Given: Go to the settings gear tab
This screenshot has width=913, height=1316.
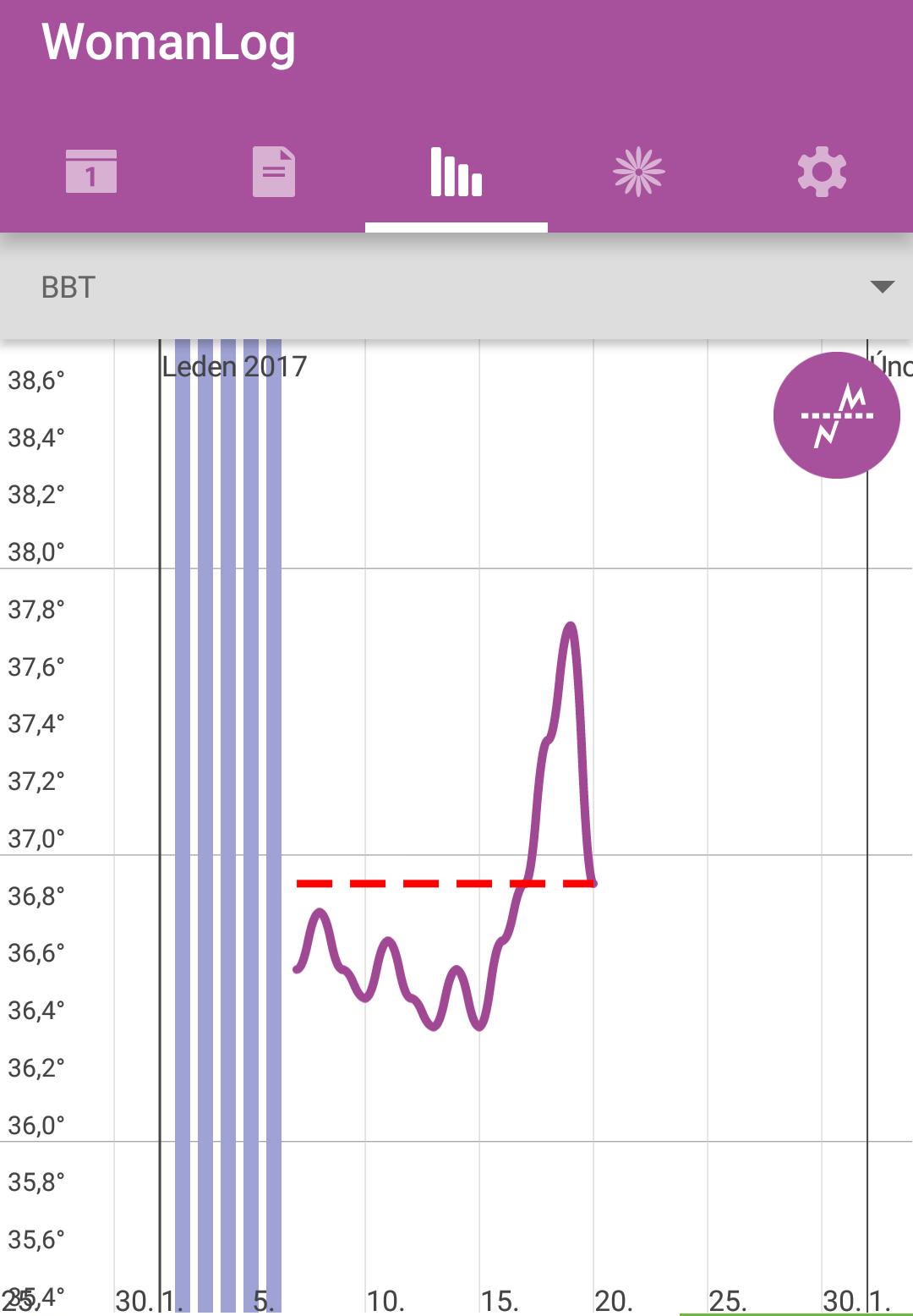Looking at the screenshot, I should [822, 172].
